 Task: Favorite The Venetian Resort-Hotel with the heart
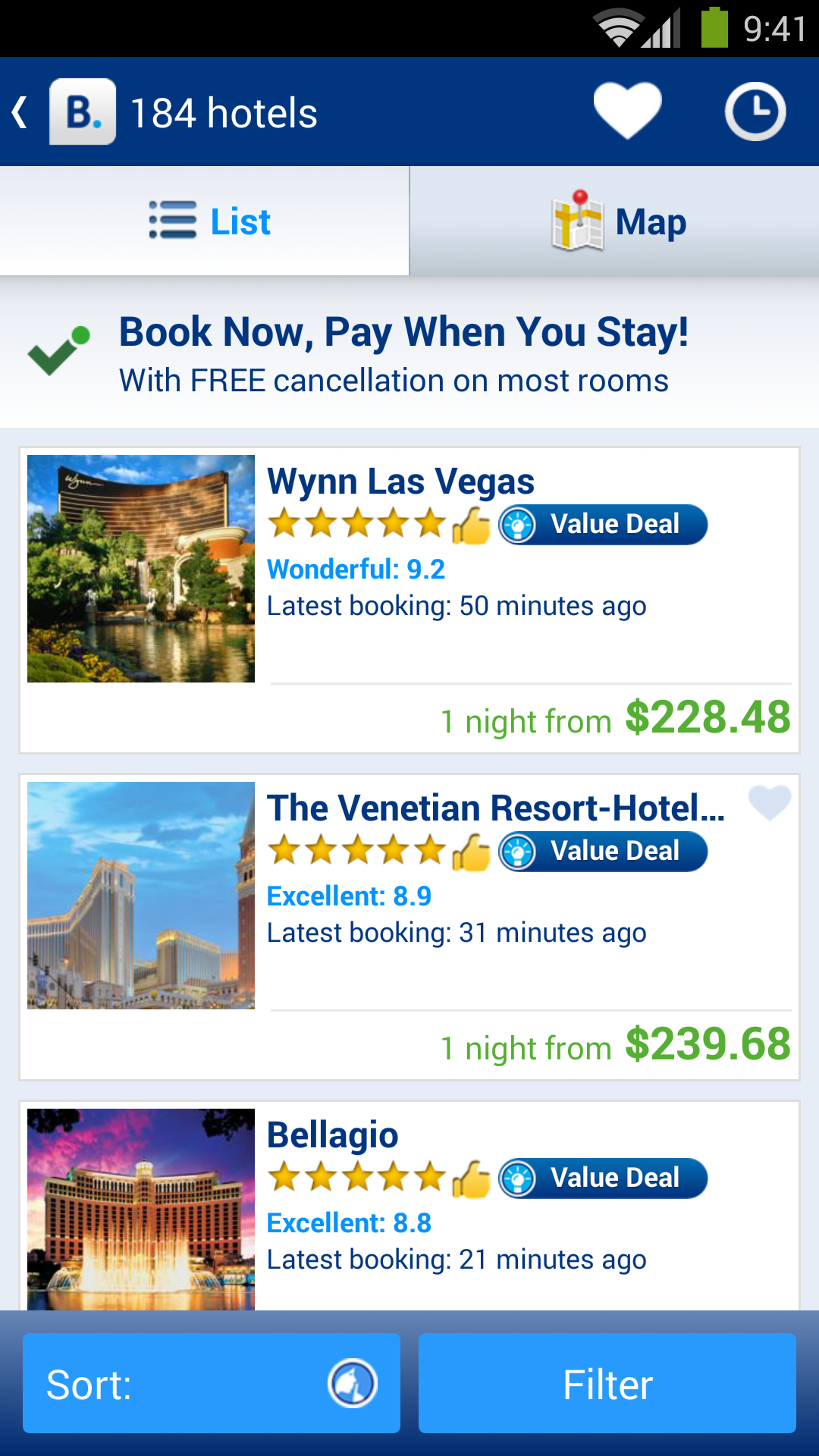769,803
